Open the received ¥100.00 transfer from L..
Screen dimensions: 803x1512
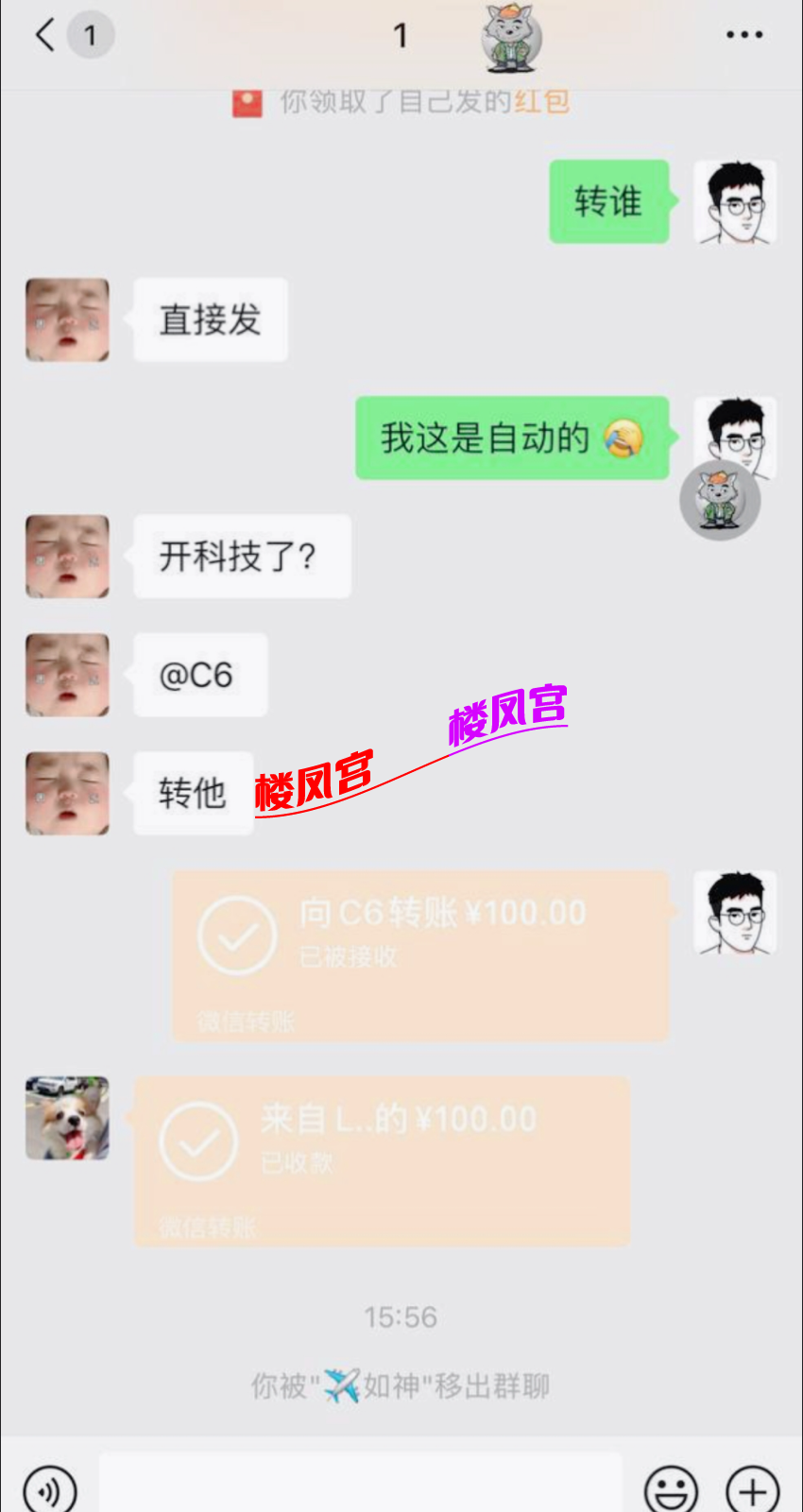381,1160
